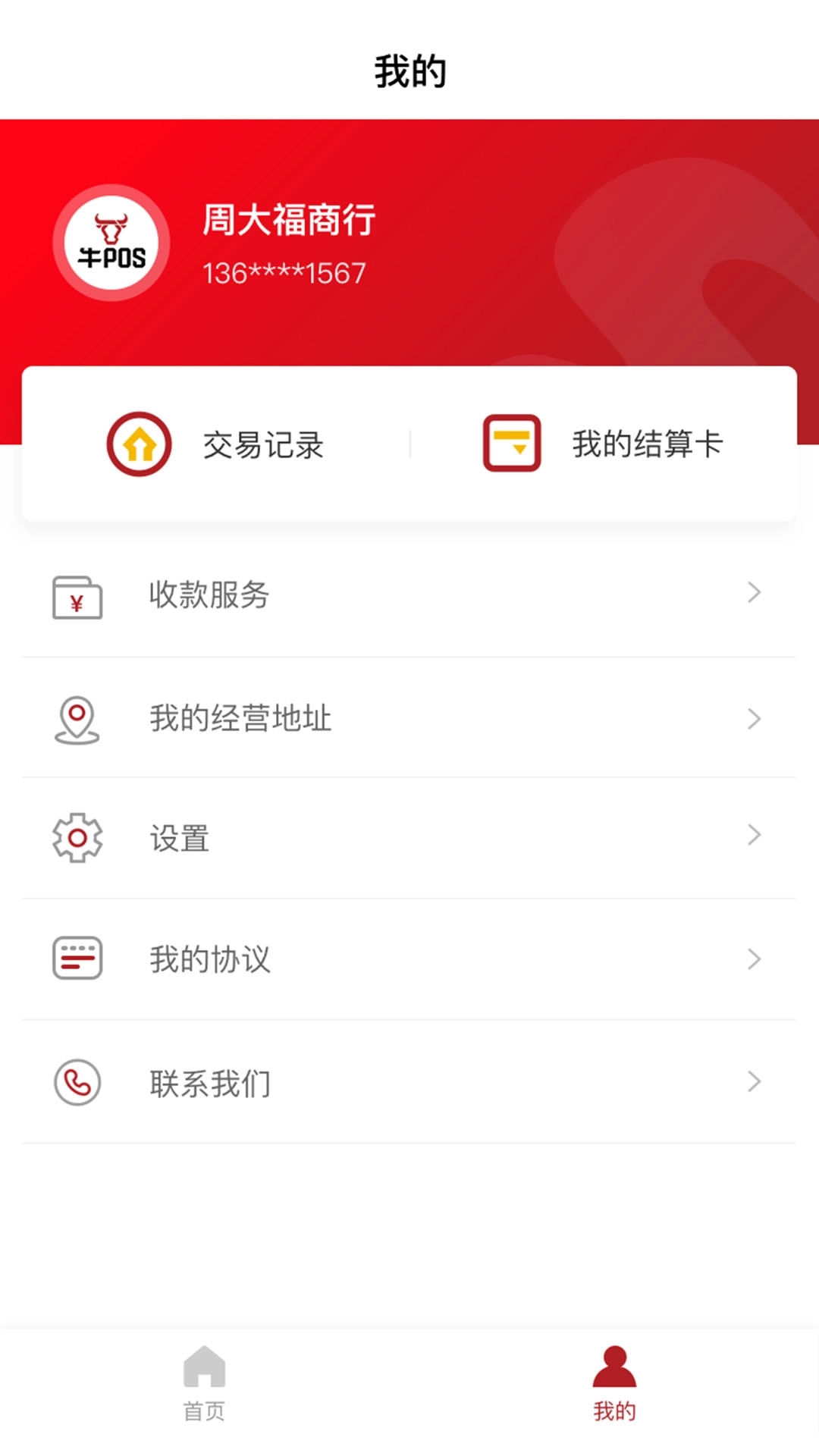The image size is (819, 1456).
Task: Switch to the 首页 tab
Action: point(205,1383)
